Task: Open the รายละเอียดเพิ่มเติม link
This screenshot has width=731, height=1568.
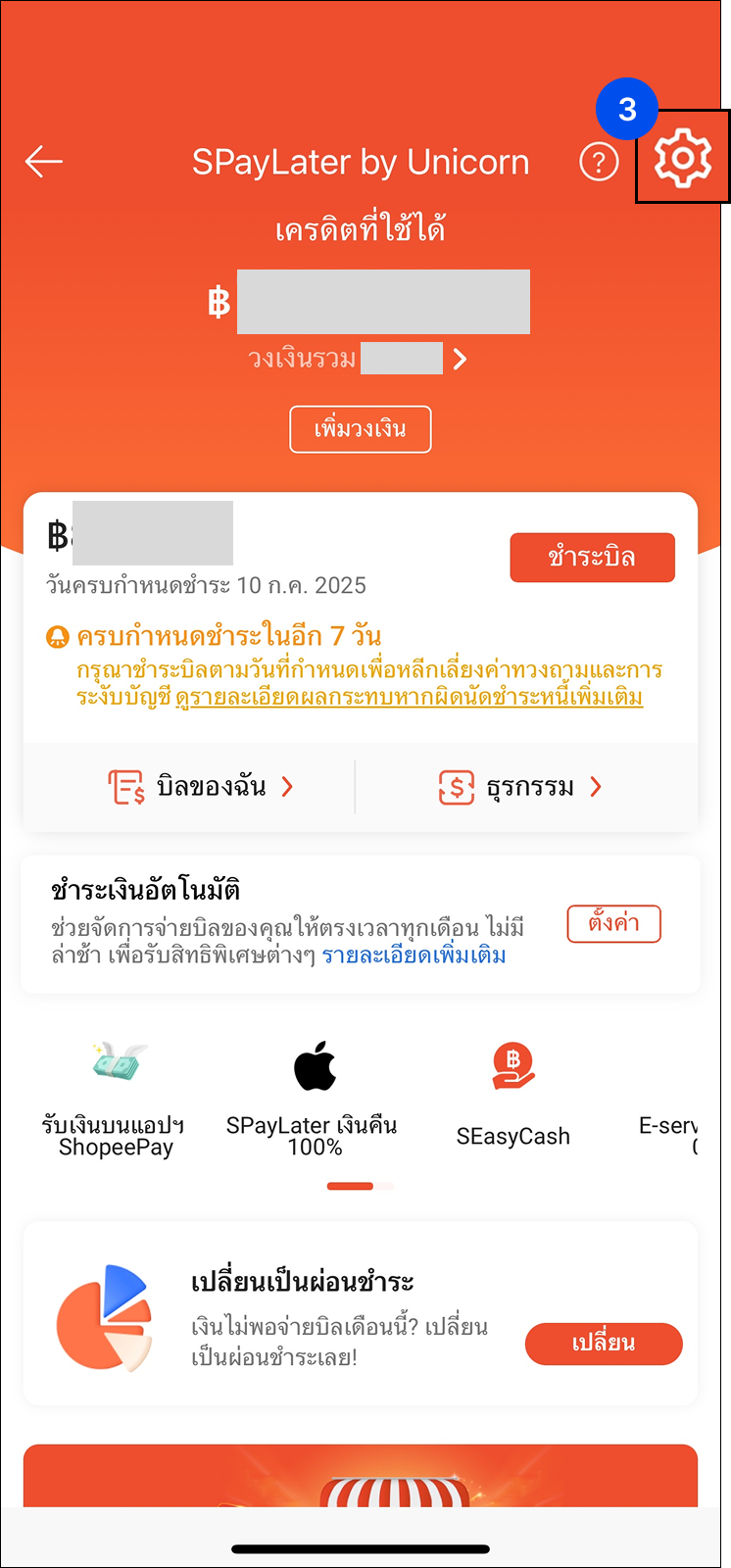Action: (414, 955)
